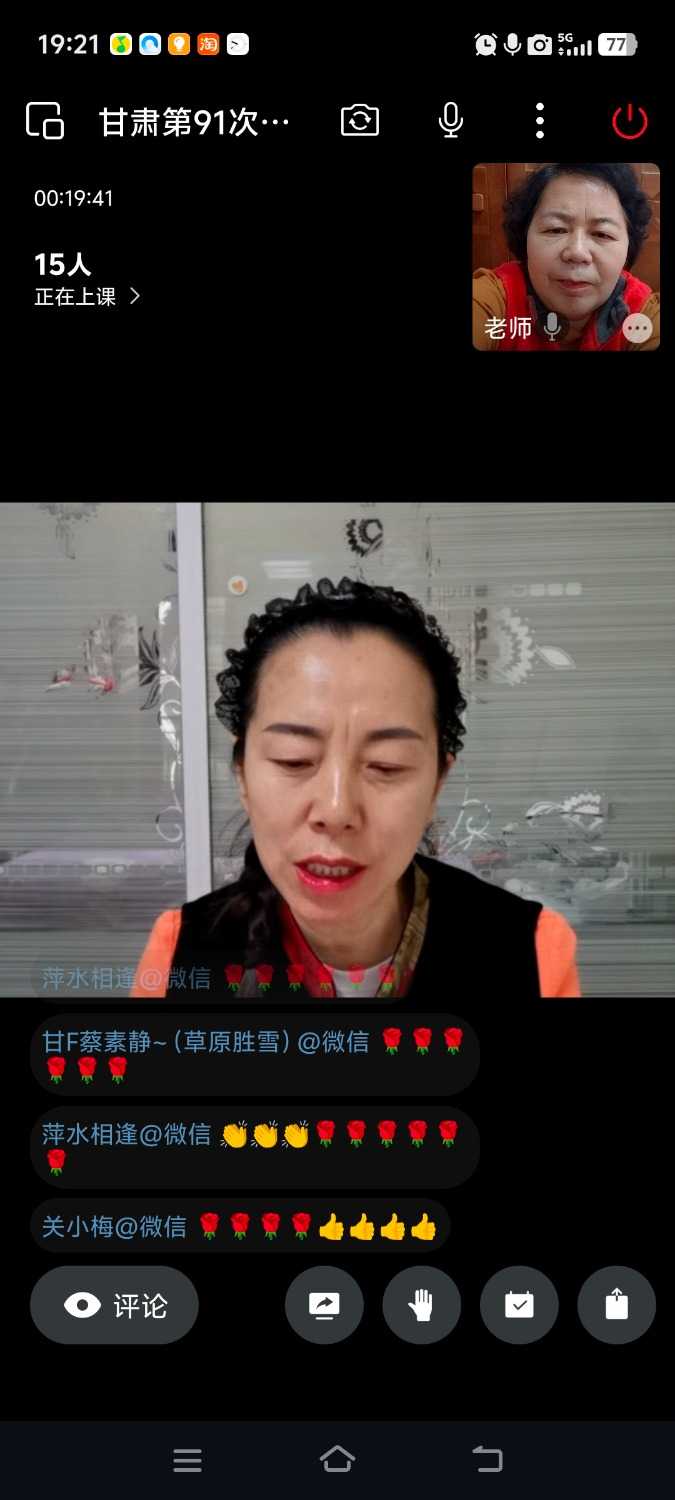The image size is (675, 1500).
Task: Open the calendar check-in button
Action: (x=519, y=1305)
